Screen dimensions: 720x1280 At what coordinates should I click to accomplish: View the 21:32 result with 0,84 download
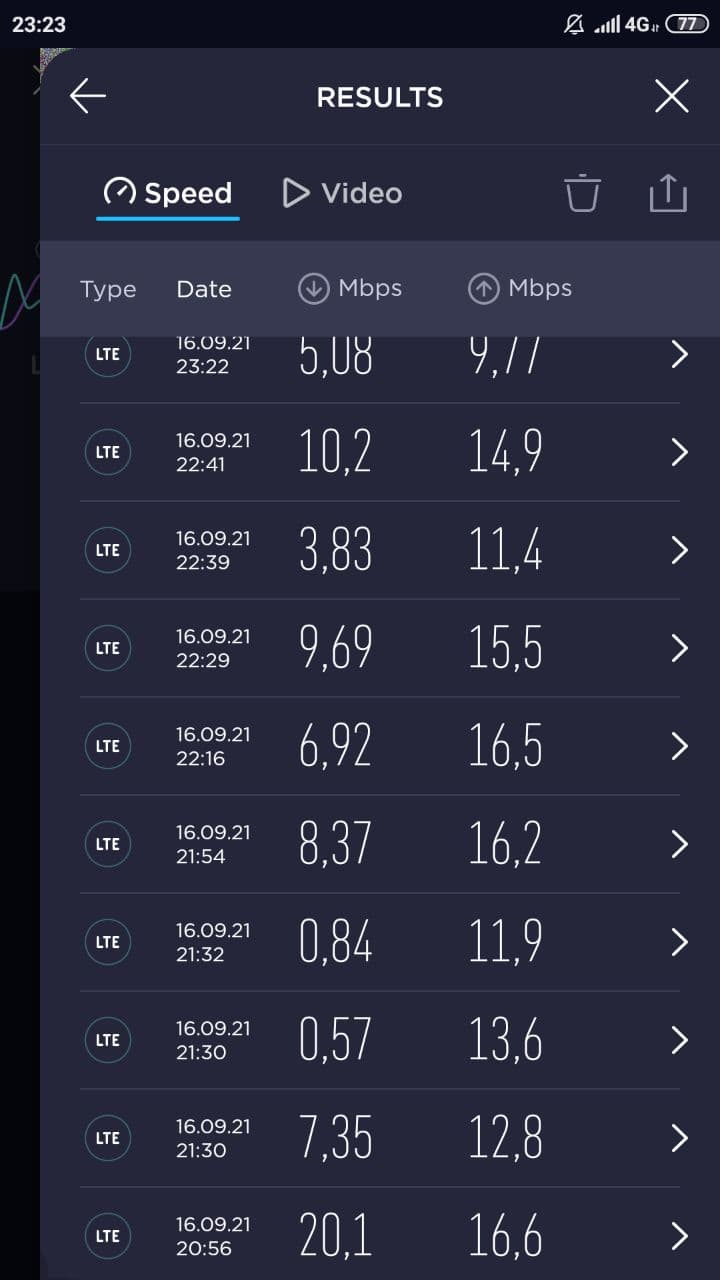click(380, 943)
